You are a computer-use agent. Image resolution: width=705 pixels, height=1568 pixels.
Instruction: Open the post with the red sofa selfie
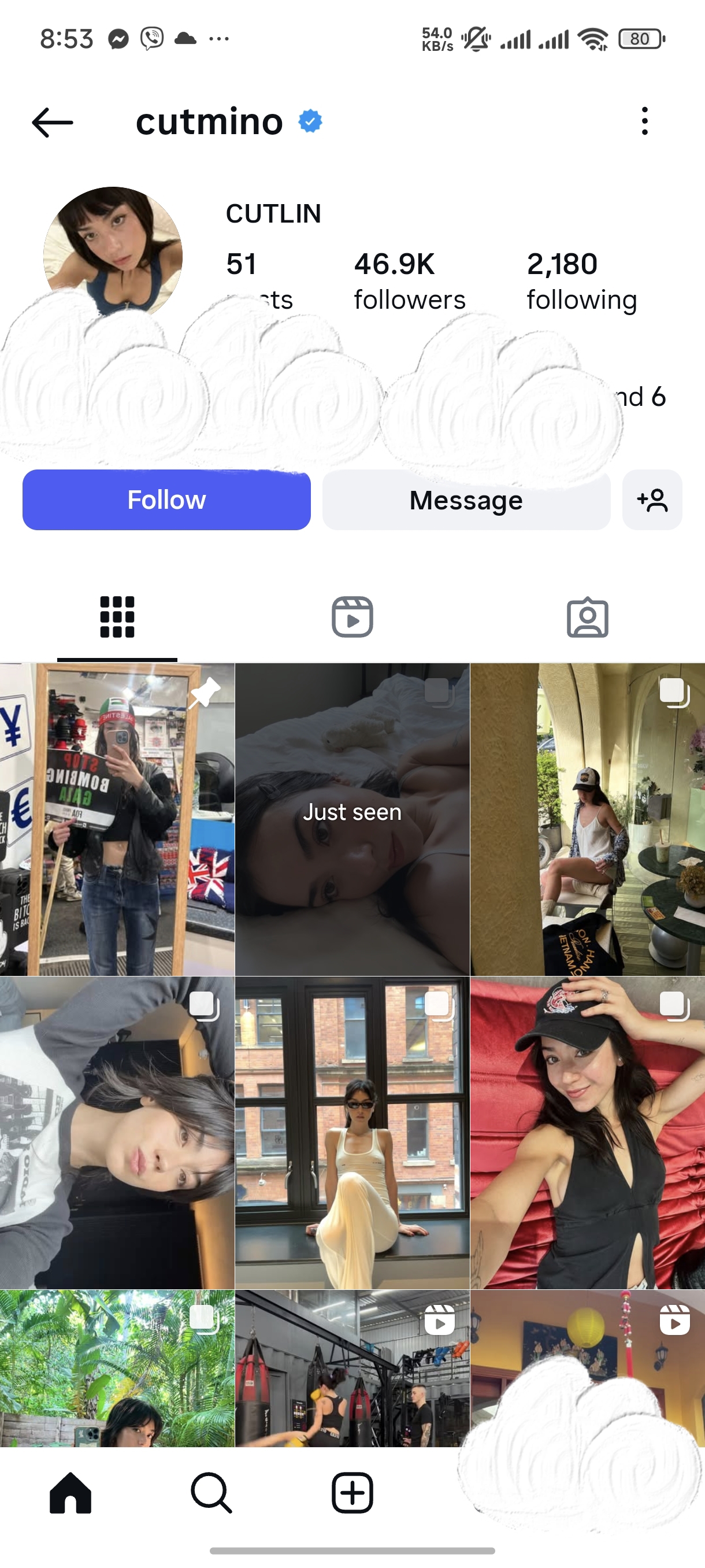587,1132
